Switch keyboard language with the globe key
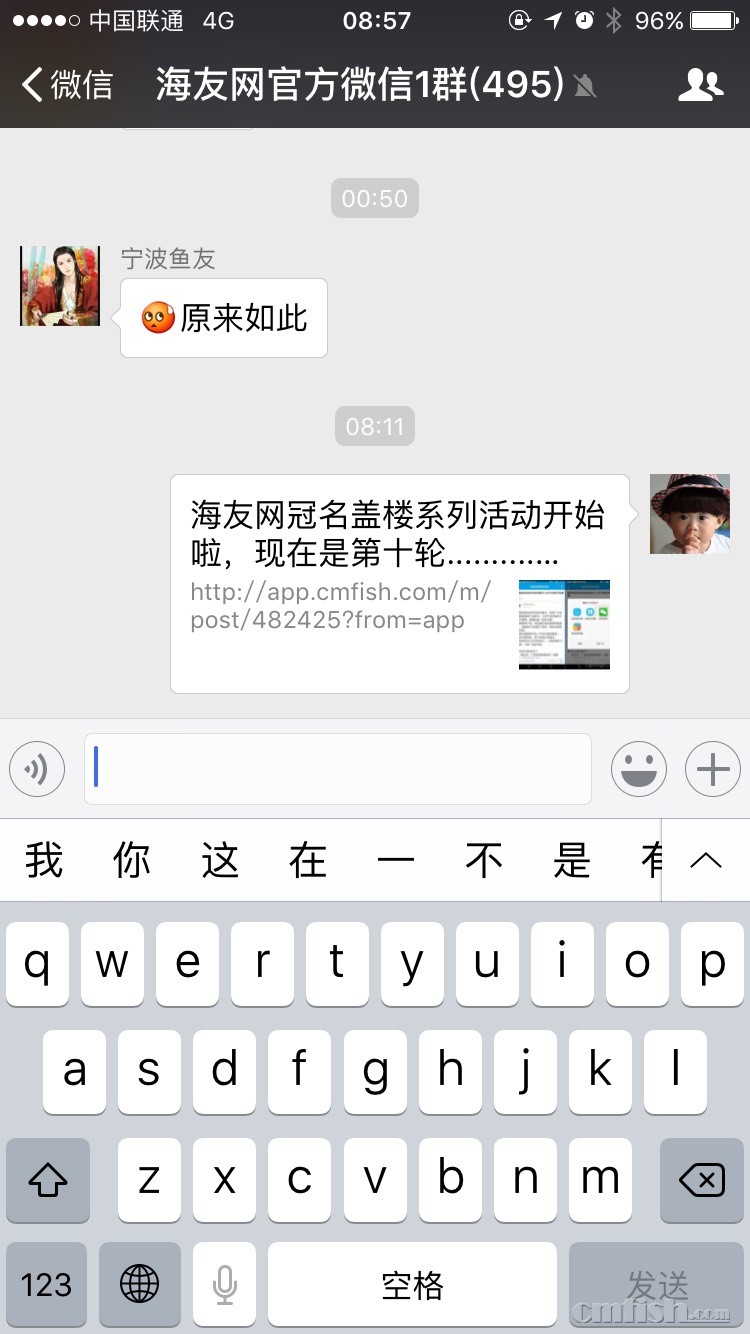The image size is (750, 1334). click(x=140, y=1284)
